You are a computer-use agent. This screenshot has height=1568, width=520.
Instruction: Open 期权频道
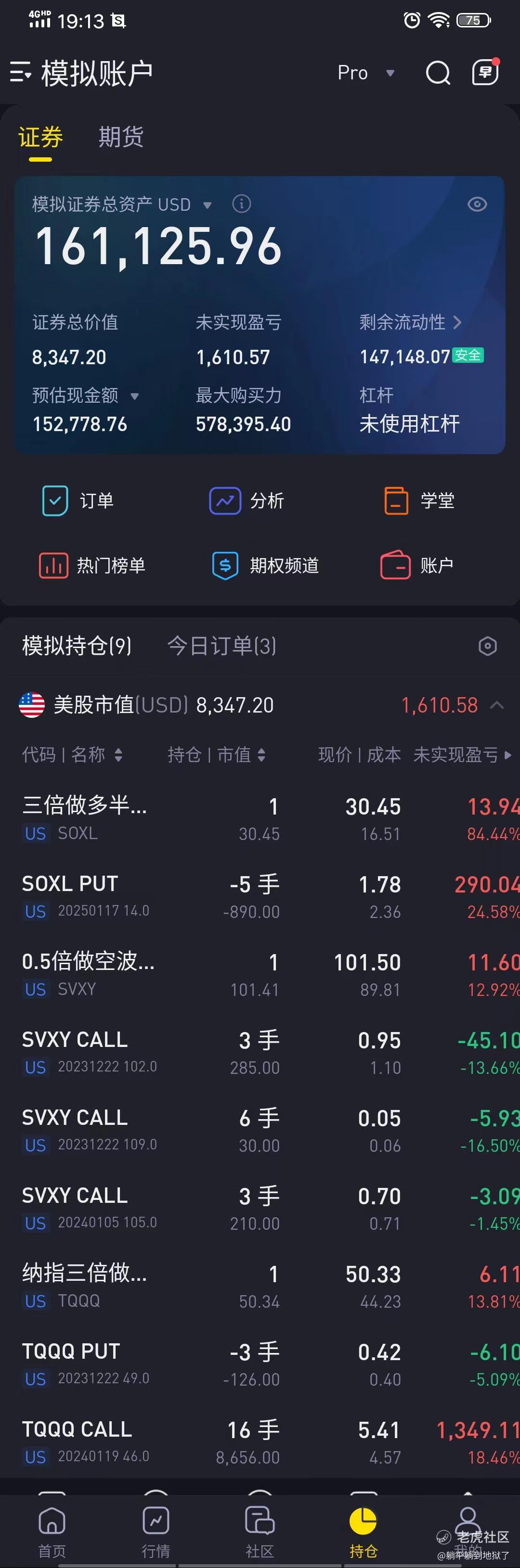tap(265, 565)
